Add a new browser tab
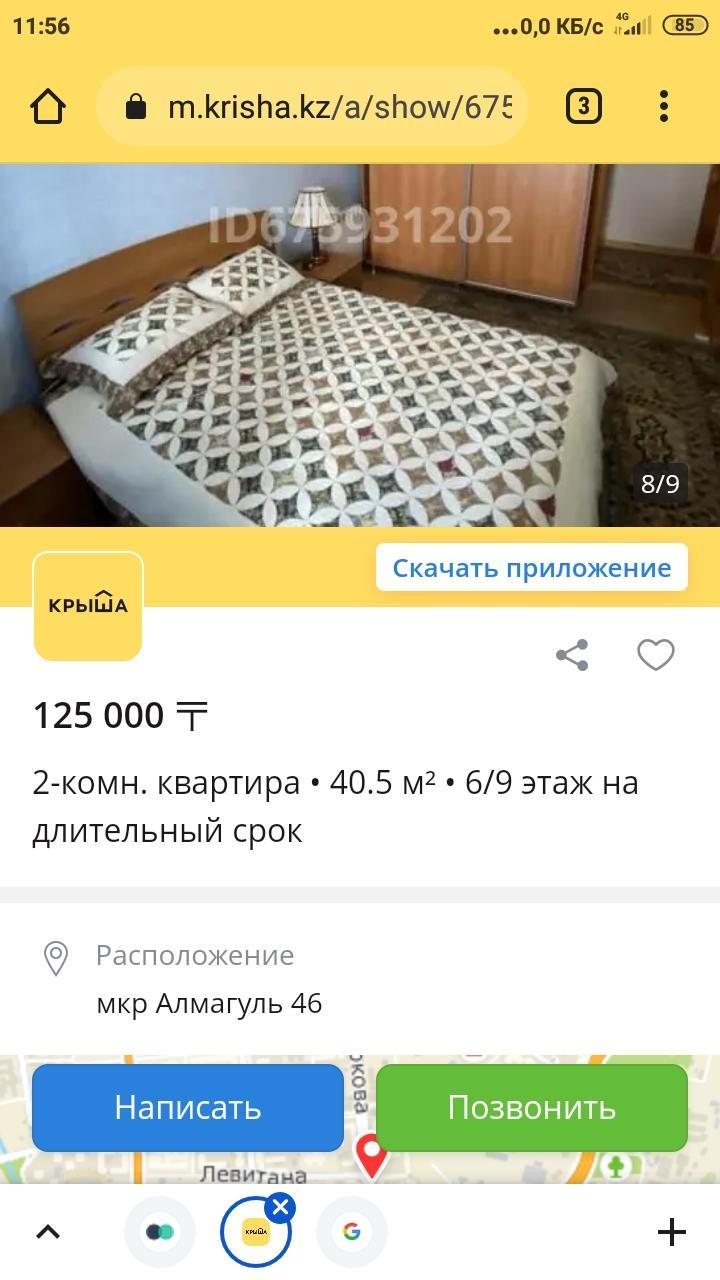 671,1232
